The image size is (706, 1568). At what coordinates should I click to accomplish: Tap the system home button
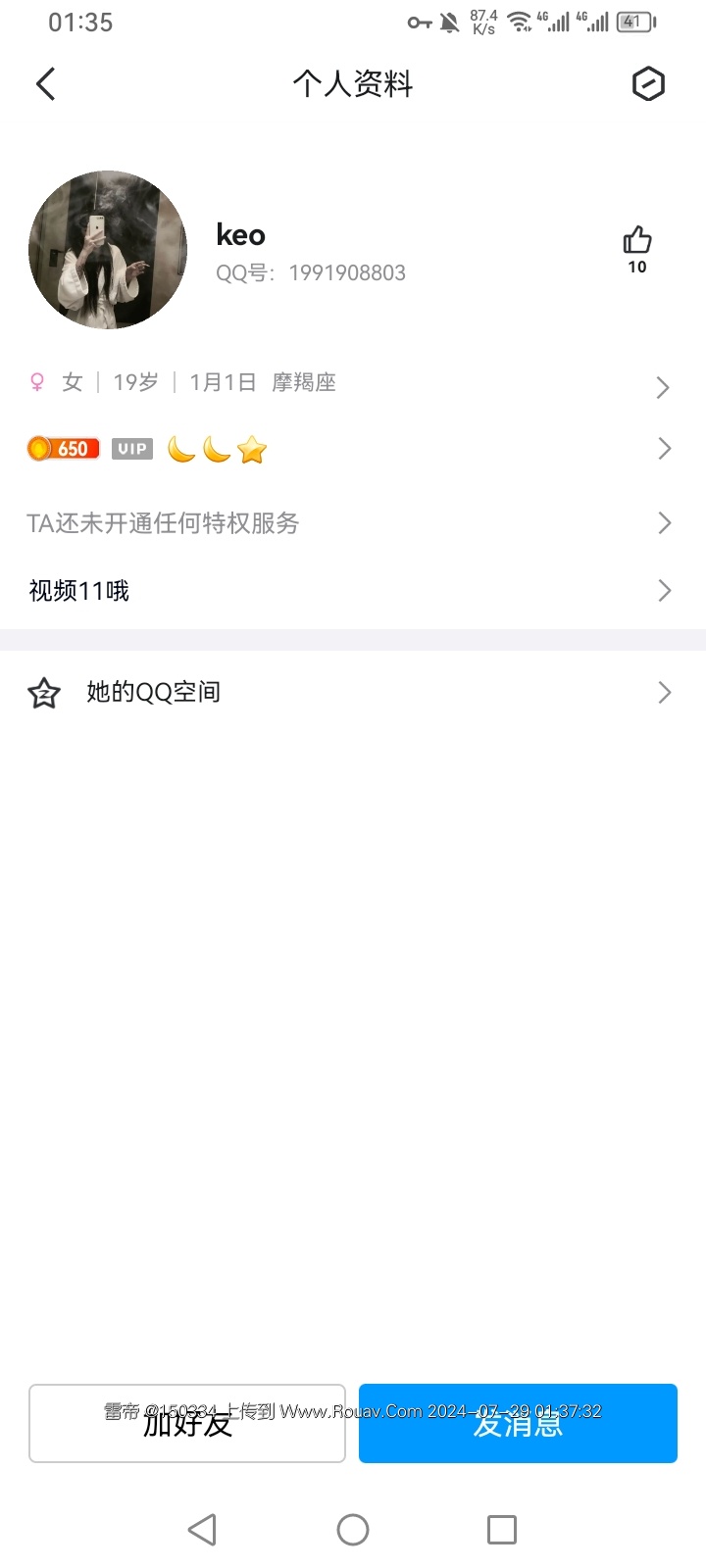point(353,1529)
